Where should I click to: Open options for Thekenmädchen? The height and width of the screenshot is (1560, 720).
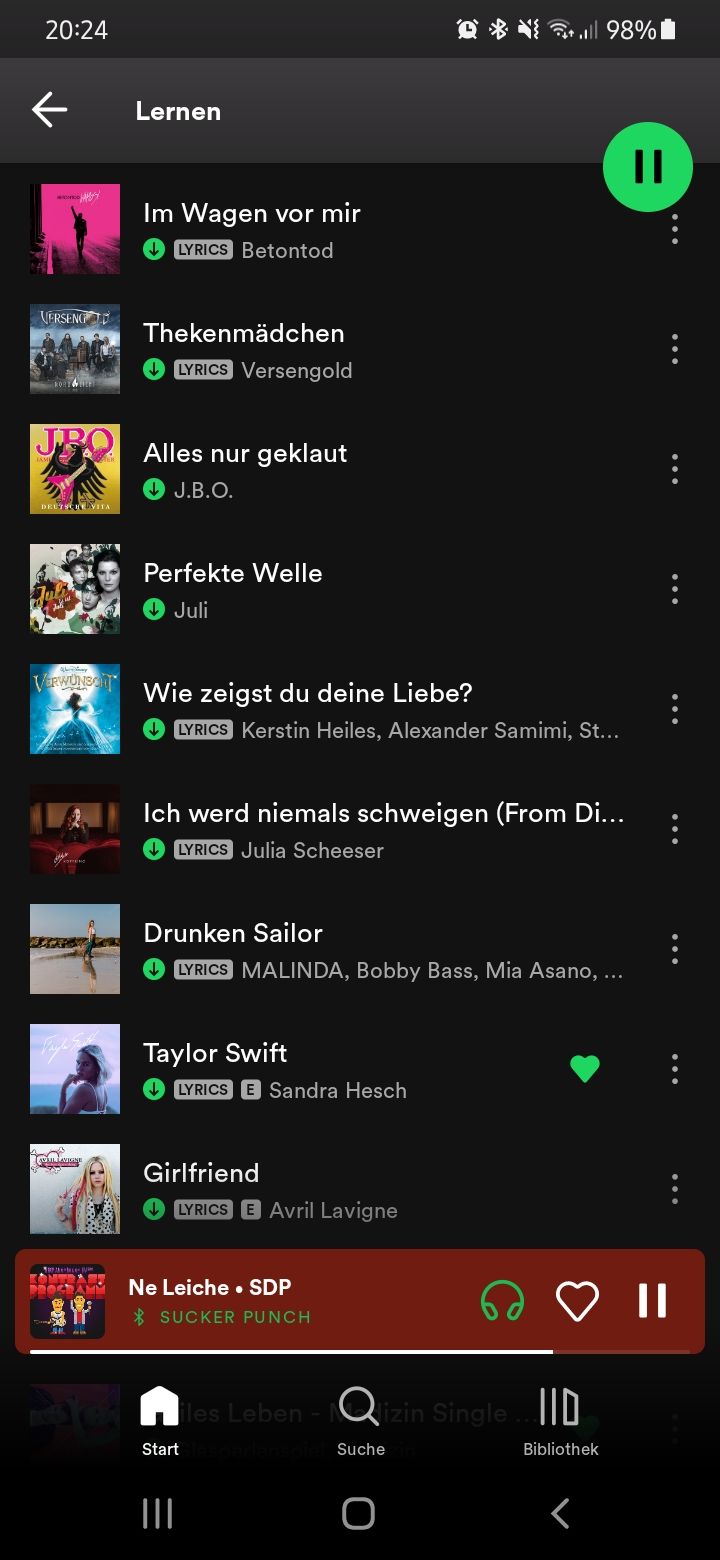click(675, 349)
